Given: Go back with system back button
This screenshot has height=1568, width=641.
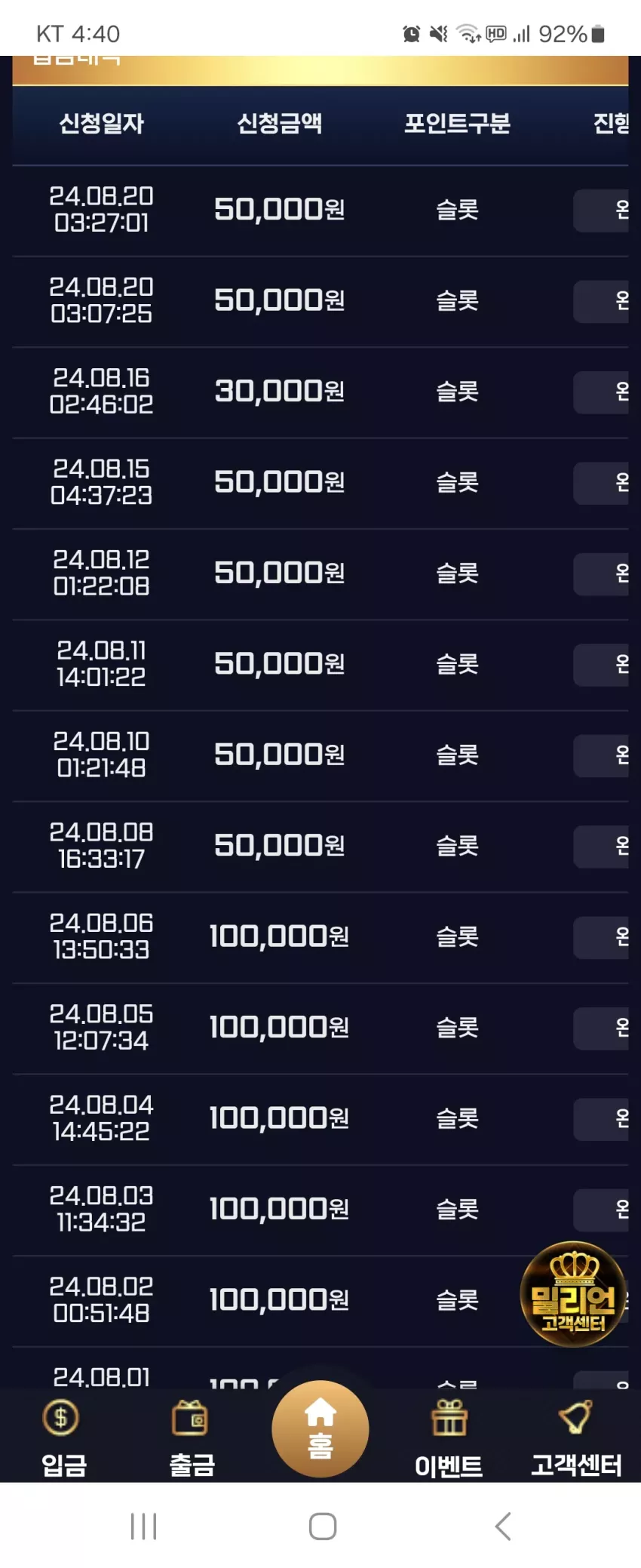Looking at the screenshot, I should coord(503,1526).
